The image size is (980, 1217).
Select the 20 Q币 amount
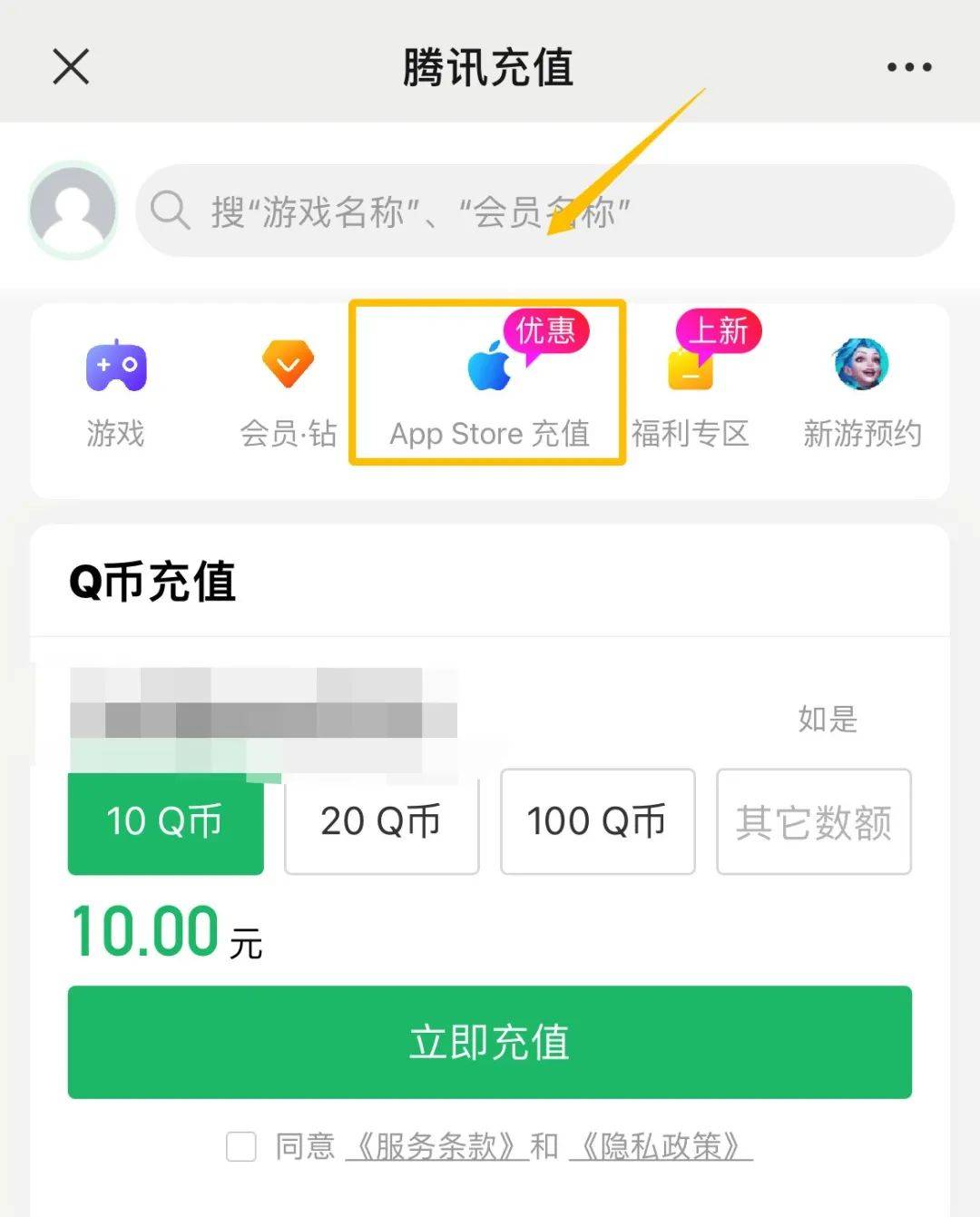click(x=381, y=821)
